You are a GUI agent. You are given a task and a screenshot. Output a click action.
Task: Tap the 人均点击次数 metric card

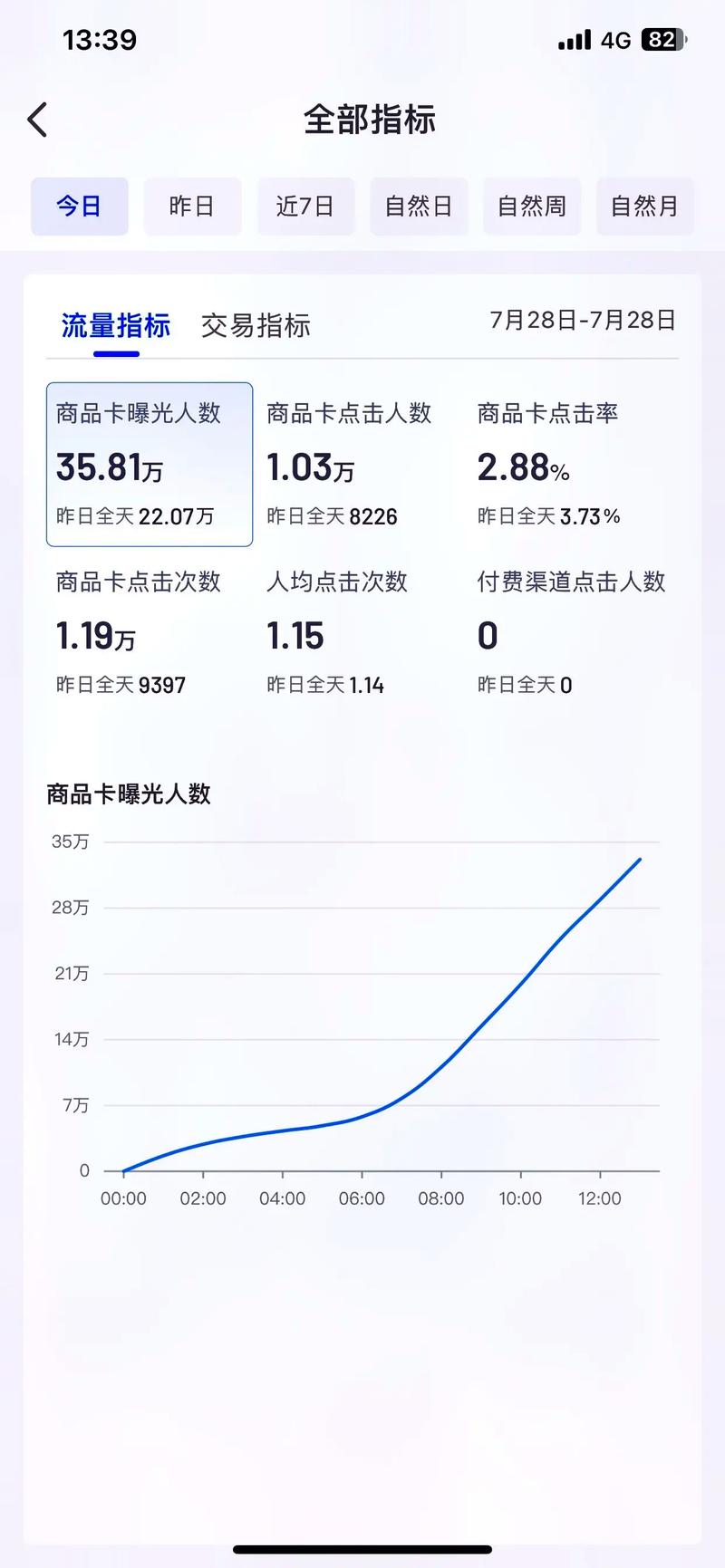coord(337,633)
